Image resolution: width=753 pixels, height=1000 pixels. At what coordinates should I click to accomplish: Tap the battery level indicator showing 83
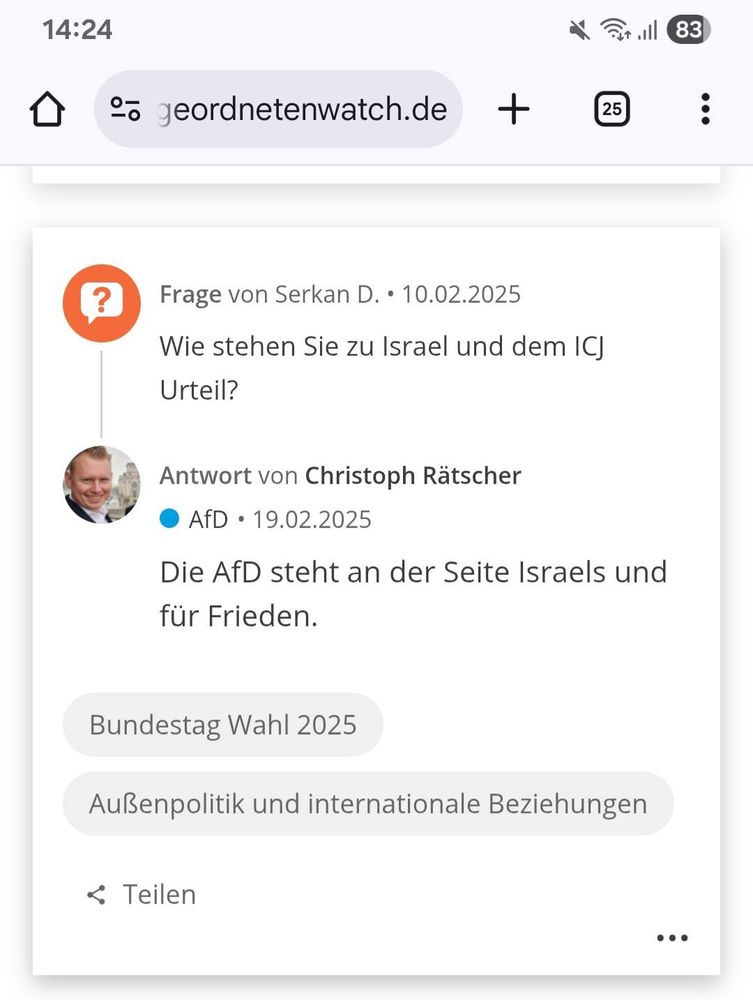click(x=686, y=30)
